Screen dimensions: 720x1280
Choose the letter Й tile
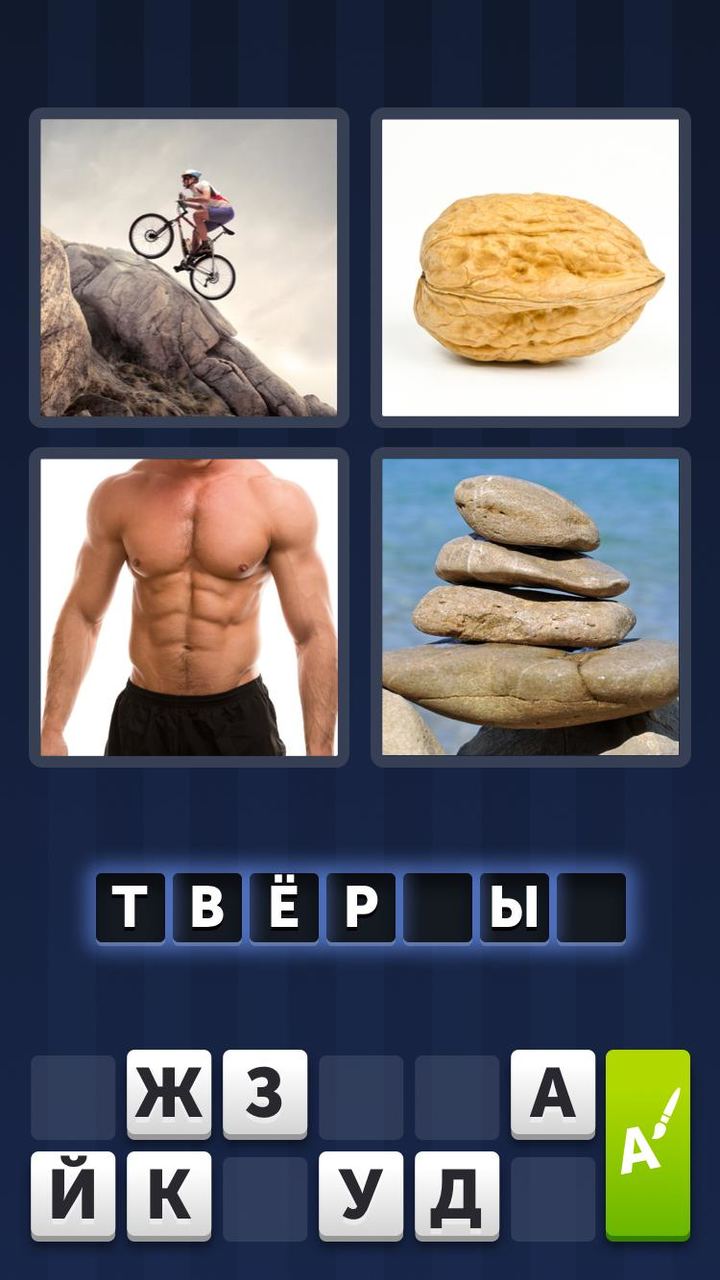[x=73, y=1196]
